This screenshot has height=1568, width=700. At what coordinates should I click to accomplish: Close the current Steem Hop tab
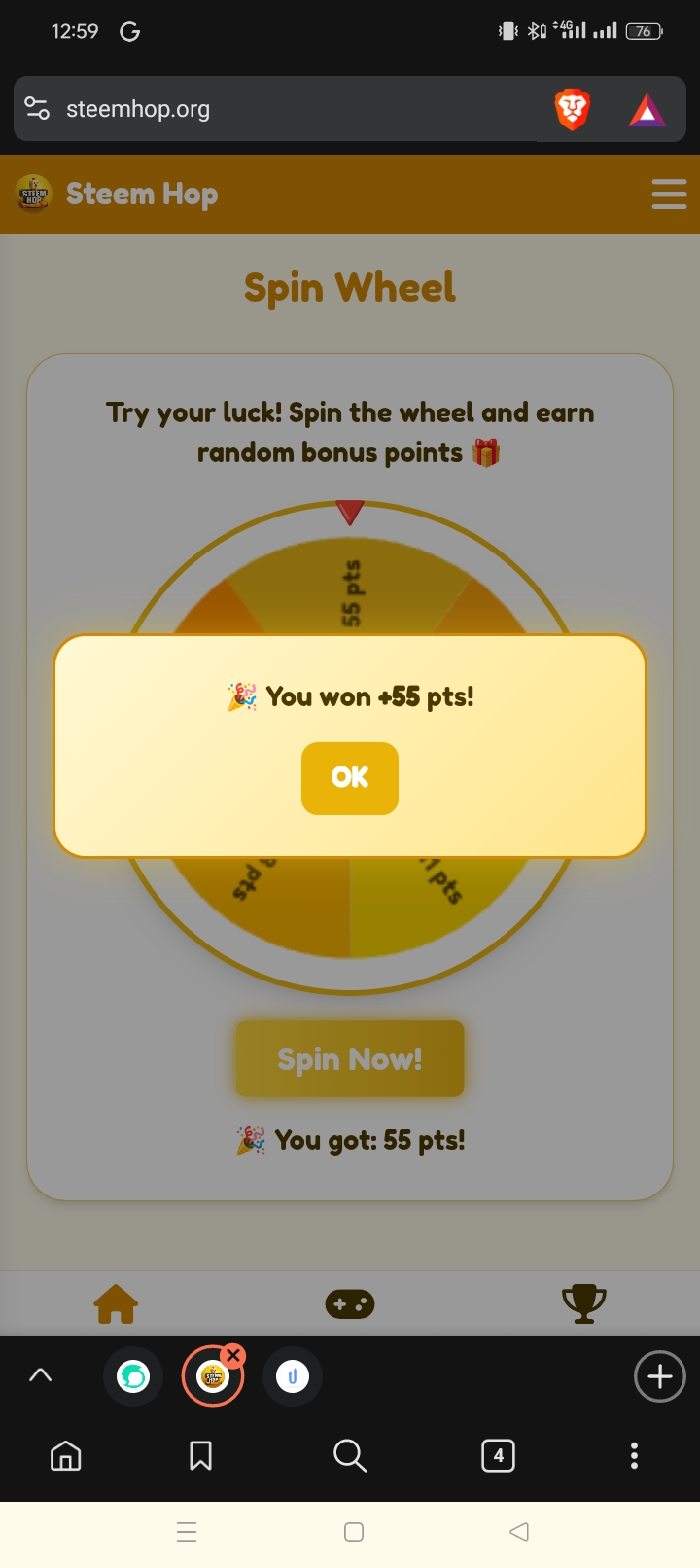(233, 1355)
